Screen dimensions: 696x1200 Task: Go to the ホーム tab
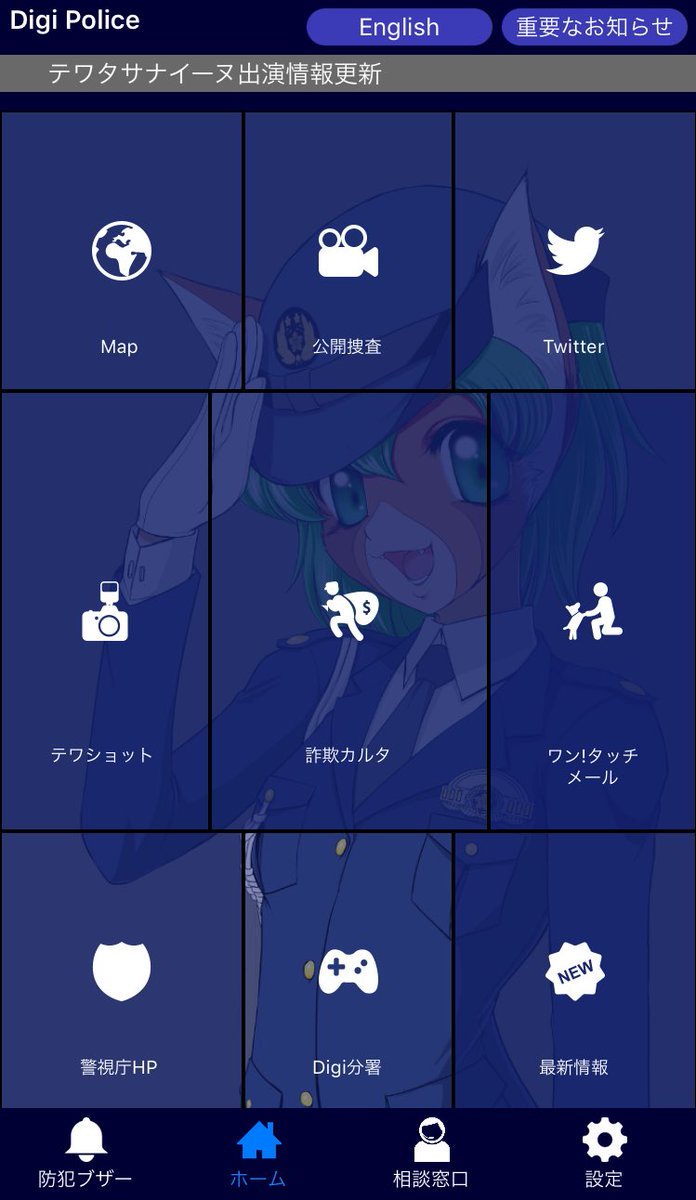tap(258, 1153)
